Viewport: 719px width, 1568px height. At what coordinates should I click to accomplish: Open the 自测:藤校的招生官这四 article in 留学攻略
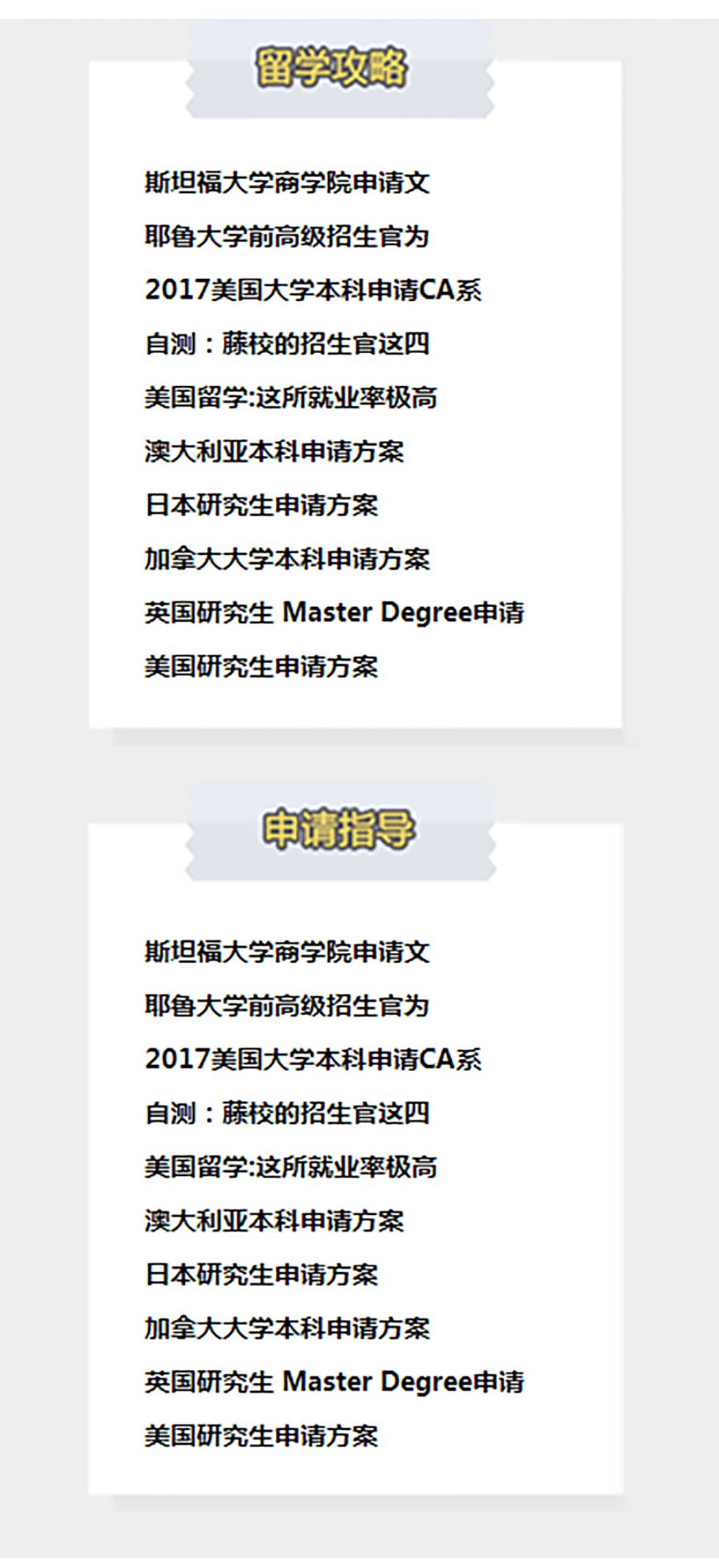287,344
